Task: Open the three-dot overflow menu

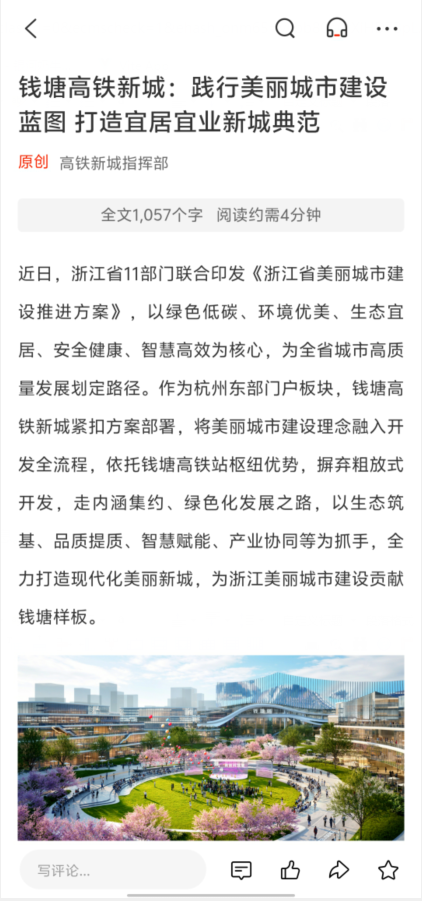Action: pyautogui.click(x=387, y=28)
